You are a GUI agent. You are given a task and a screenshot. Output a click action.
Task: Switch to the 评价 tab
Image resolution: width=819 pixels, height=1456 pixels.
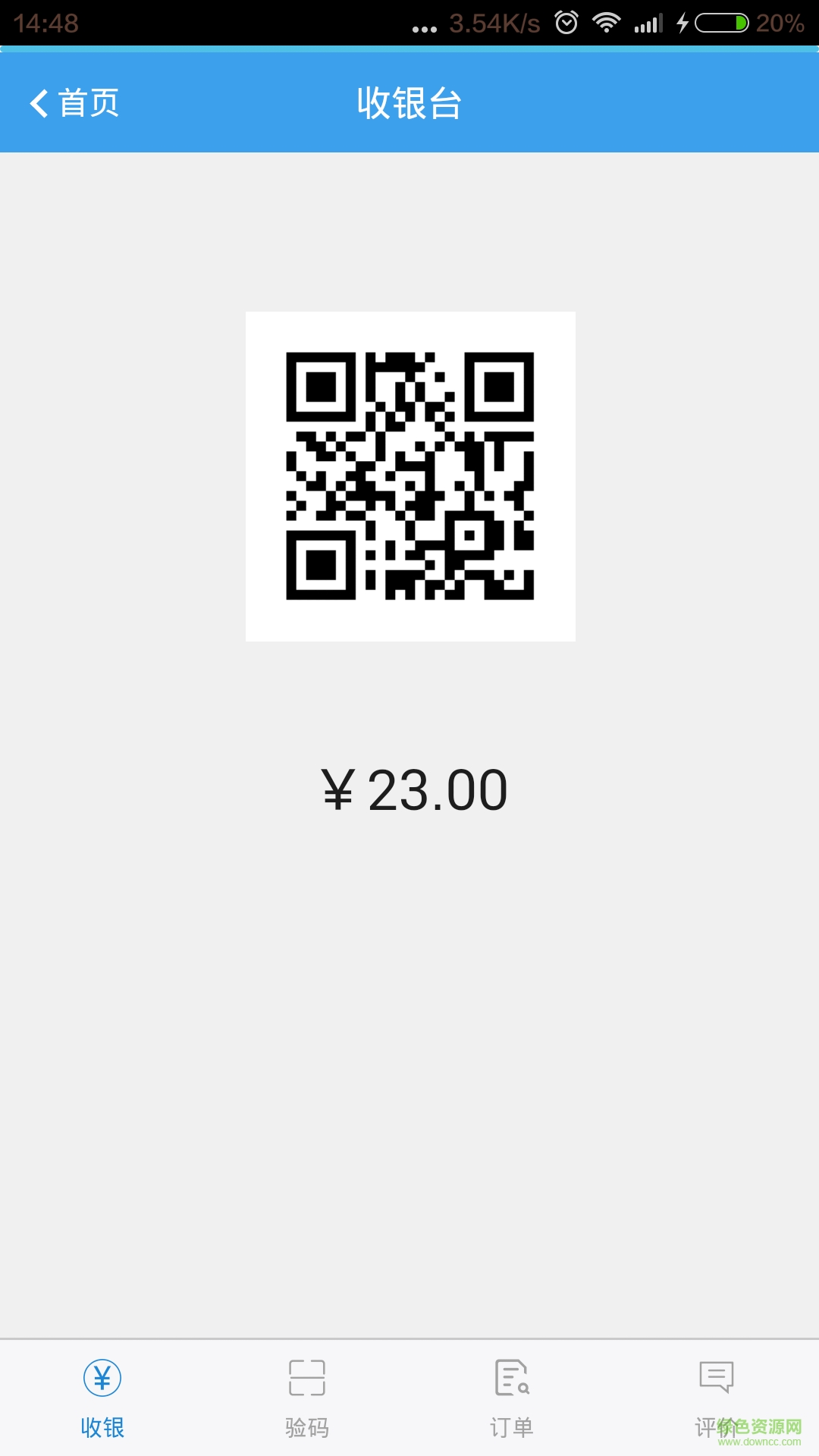point(716,1398)
